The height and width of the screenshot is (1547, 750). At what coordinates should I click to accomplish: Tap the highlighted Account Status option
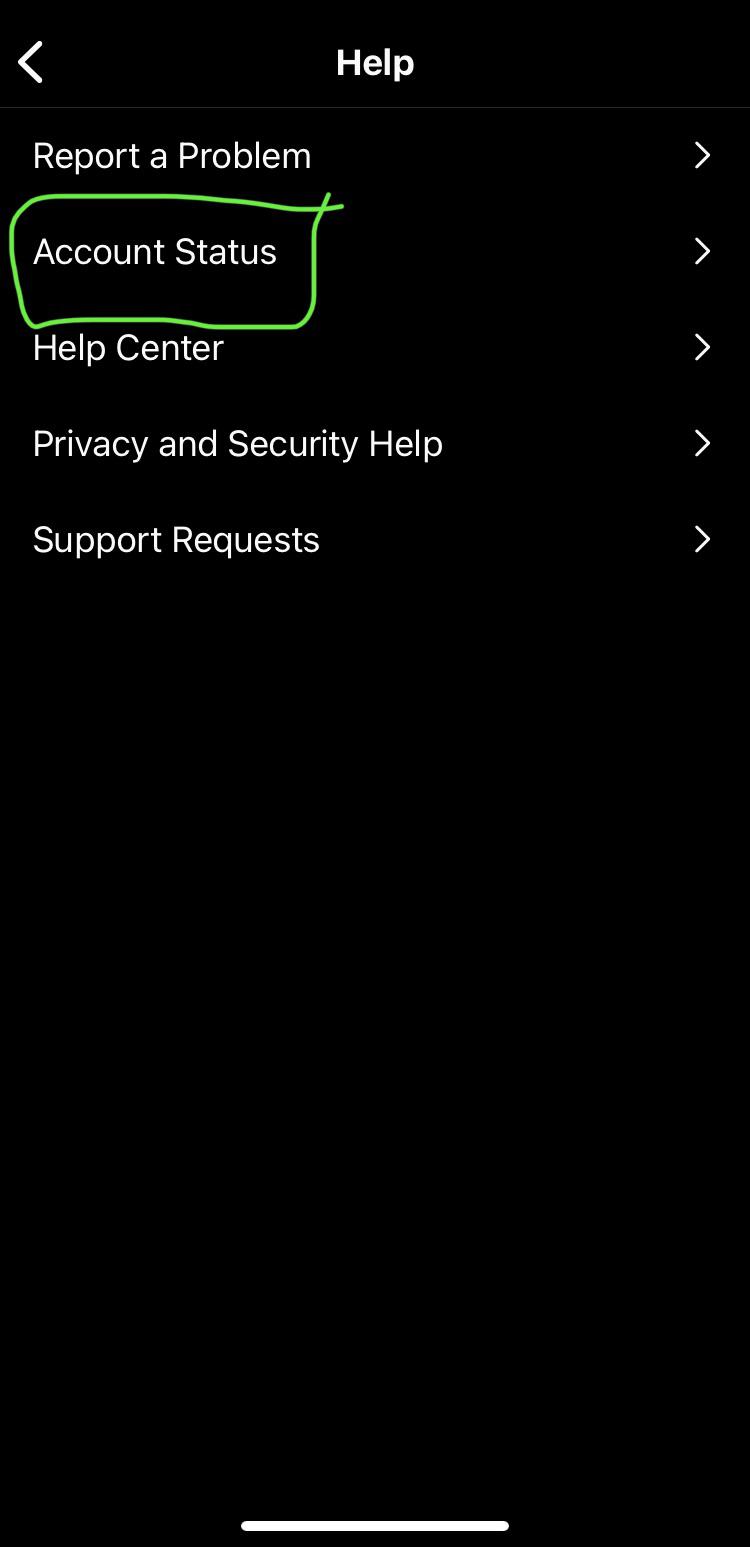tap(154, 252)
